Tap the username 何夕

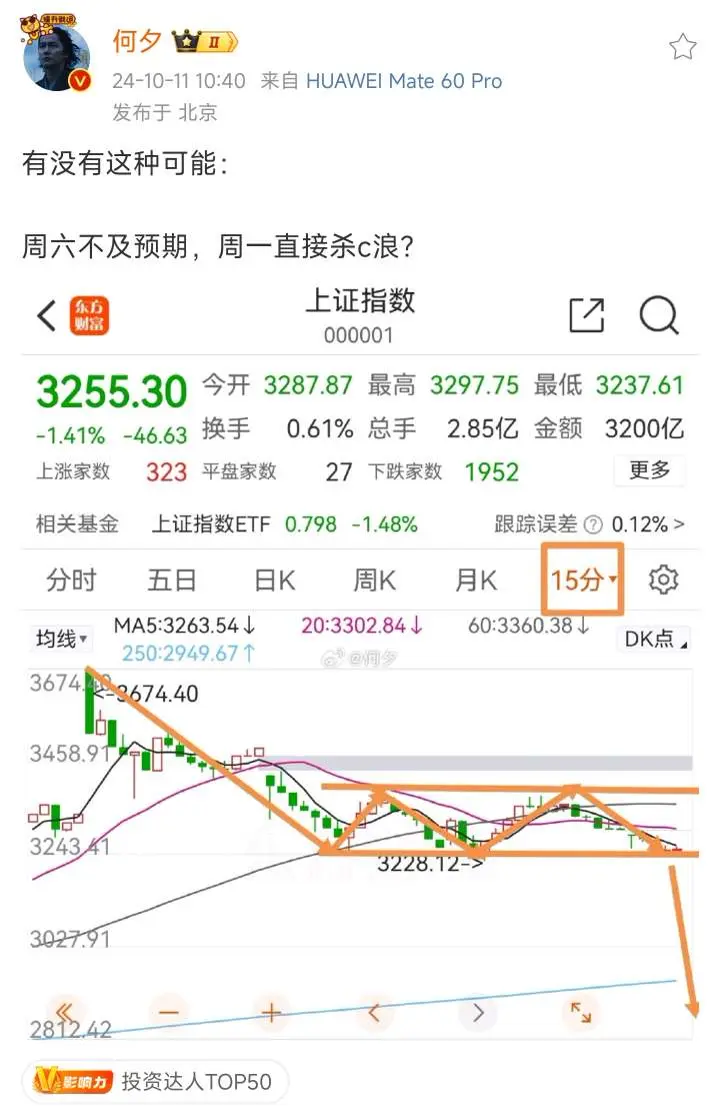(137, 42)
